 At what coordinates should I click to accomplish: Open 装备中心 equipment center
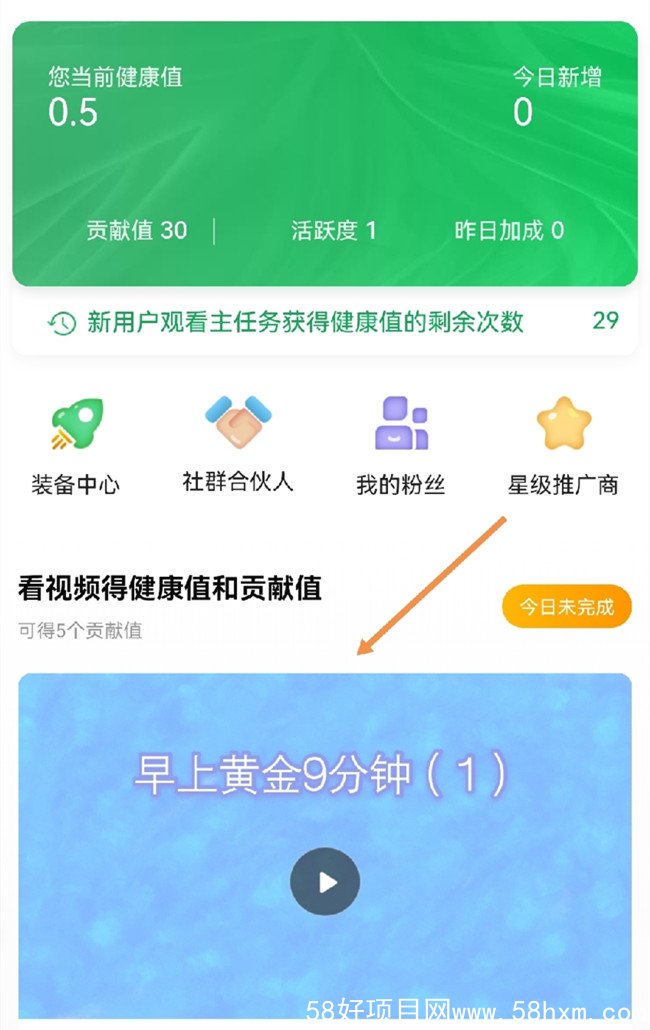(x=76, y=446)
